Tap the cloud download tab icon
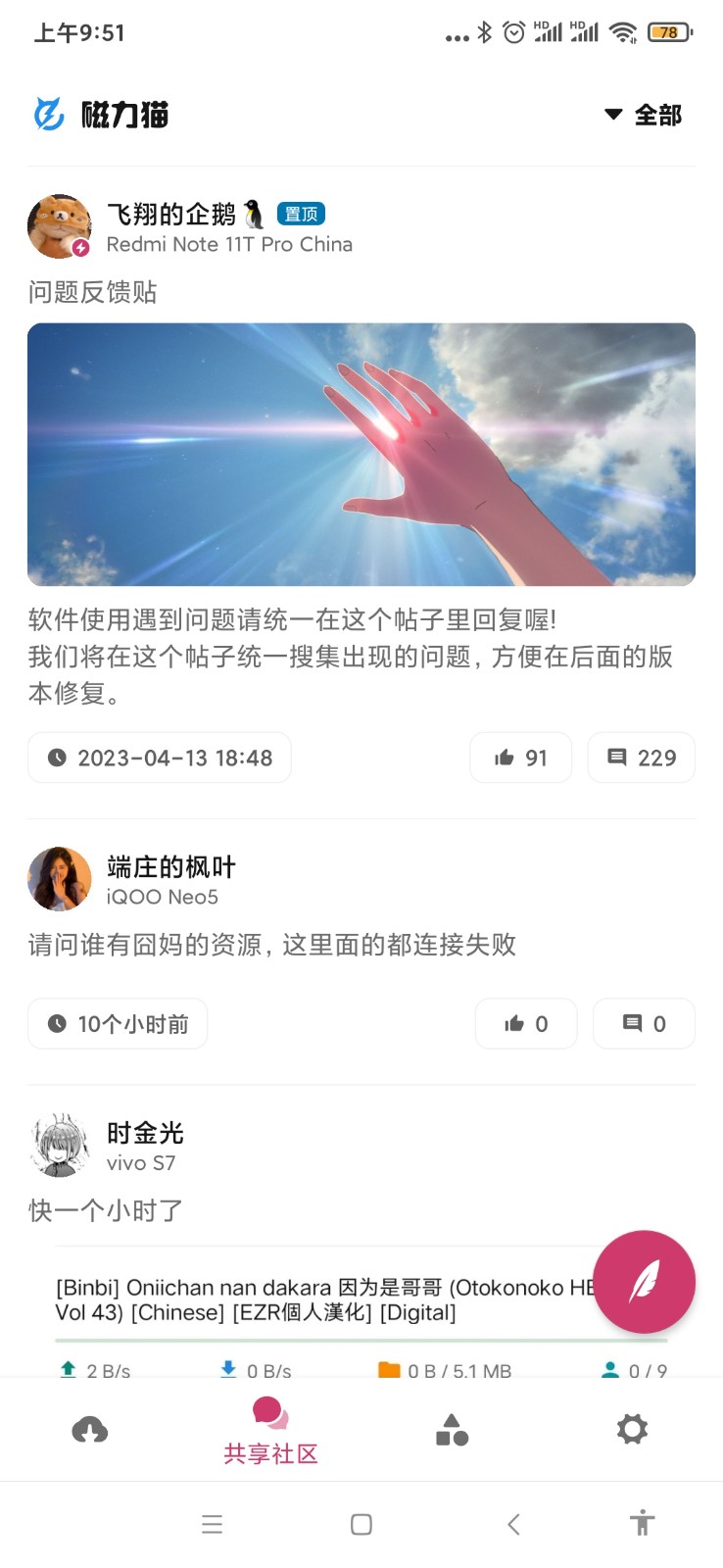 coord(90,1429)
